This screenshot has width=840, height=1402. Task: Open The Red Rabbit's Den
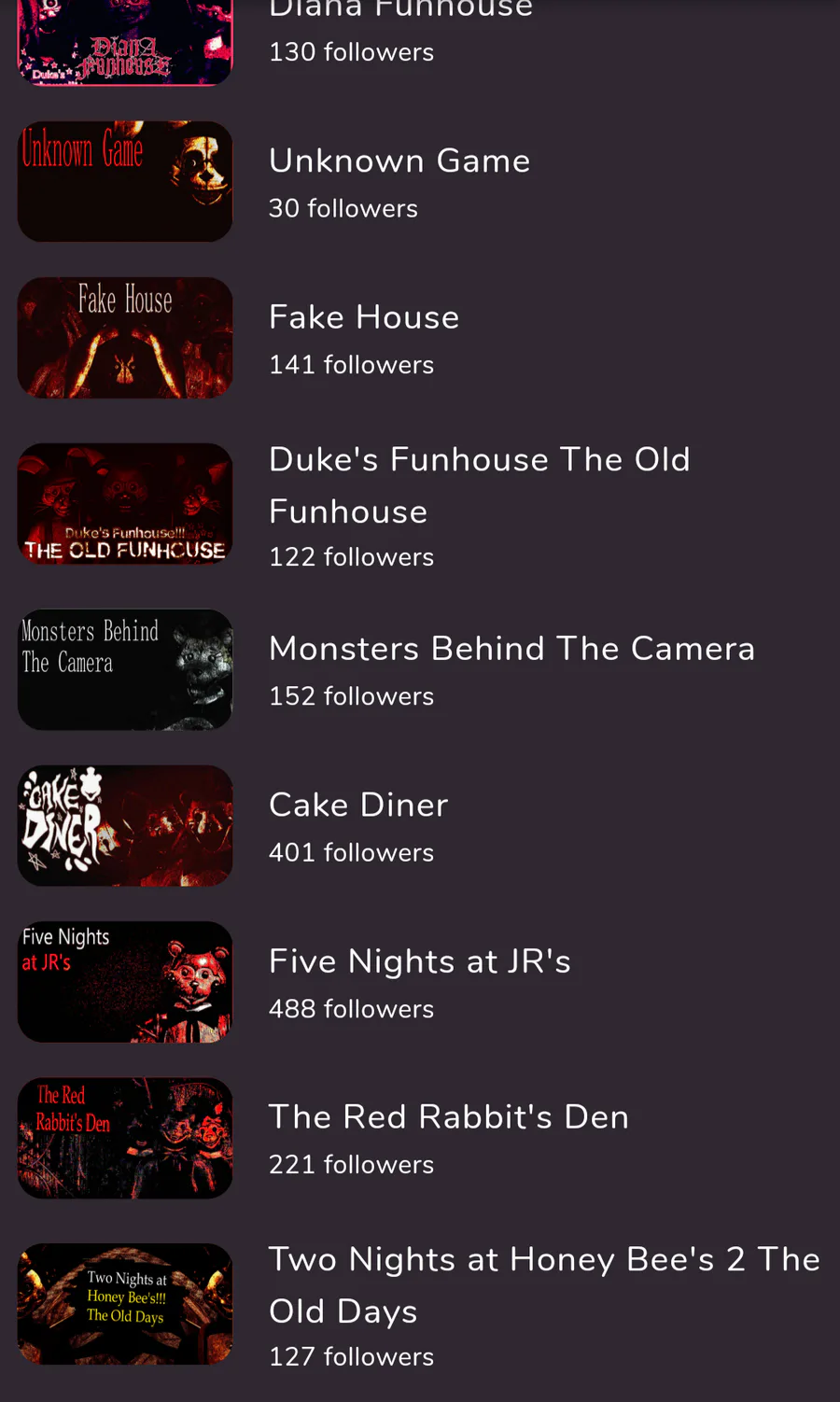point(449,1117)
